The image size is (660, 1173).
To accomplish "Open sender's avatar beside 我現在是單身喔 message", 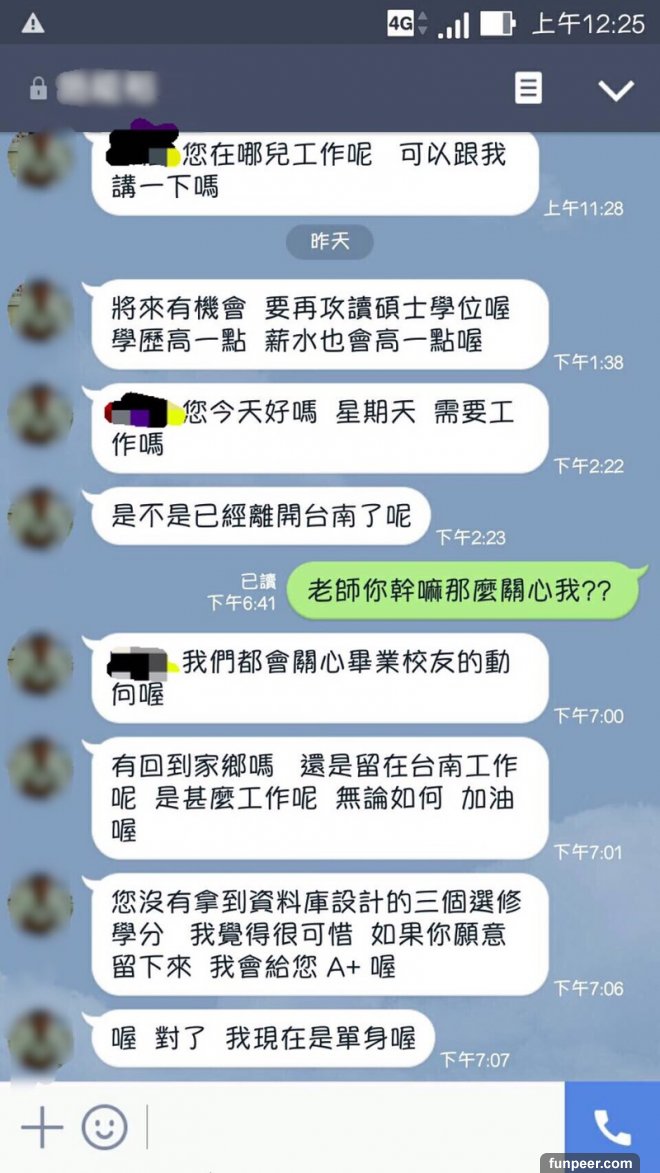I will (40, 1040).
